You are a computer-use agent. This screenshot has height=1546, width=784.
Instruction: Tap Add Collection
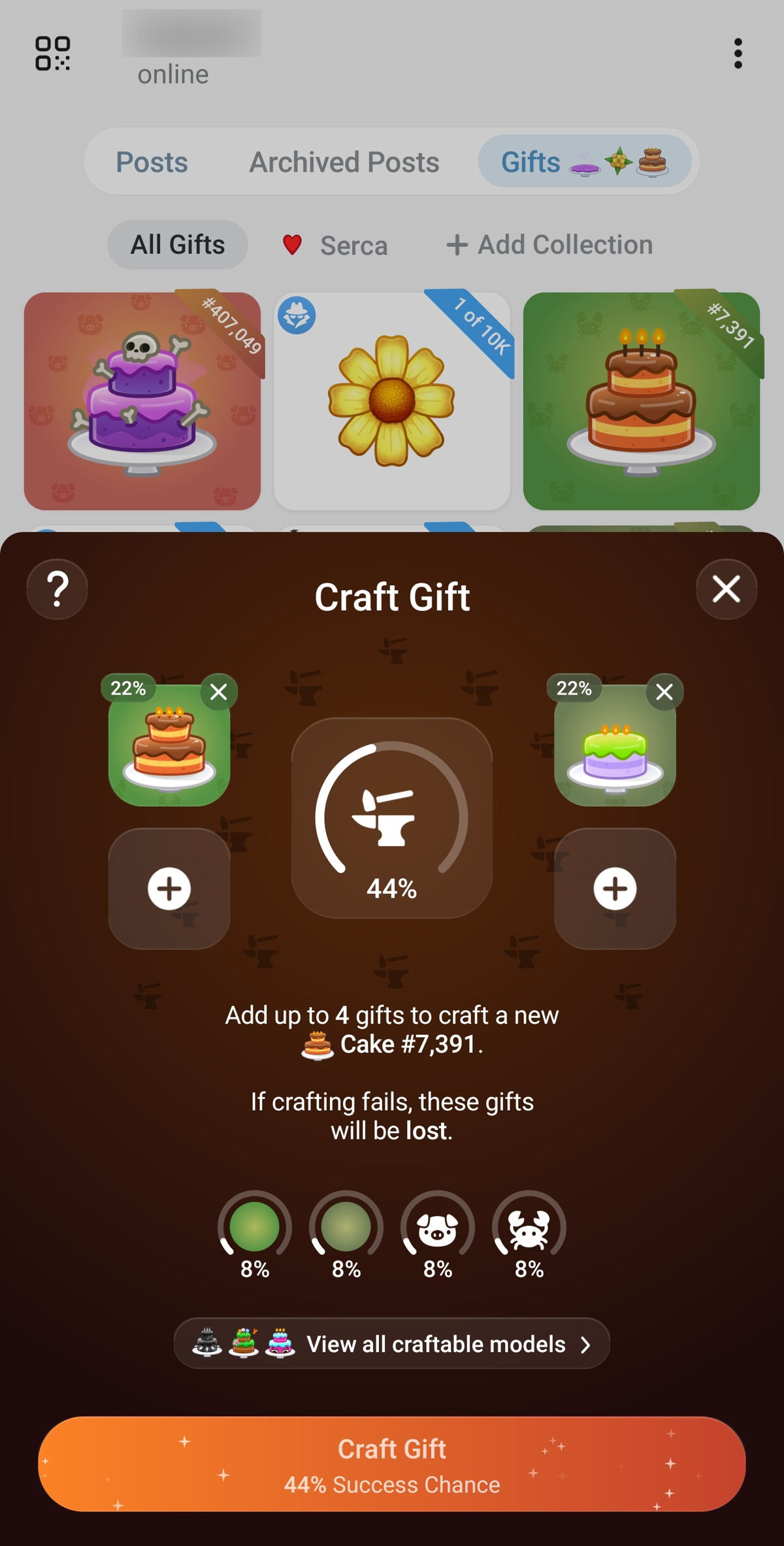tap(549, 245)
